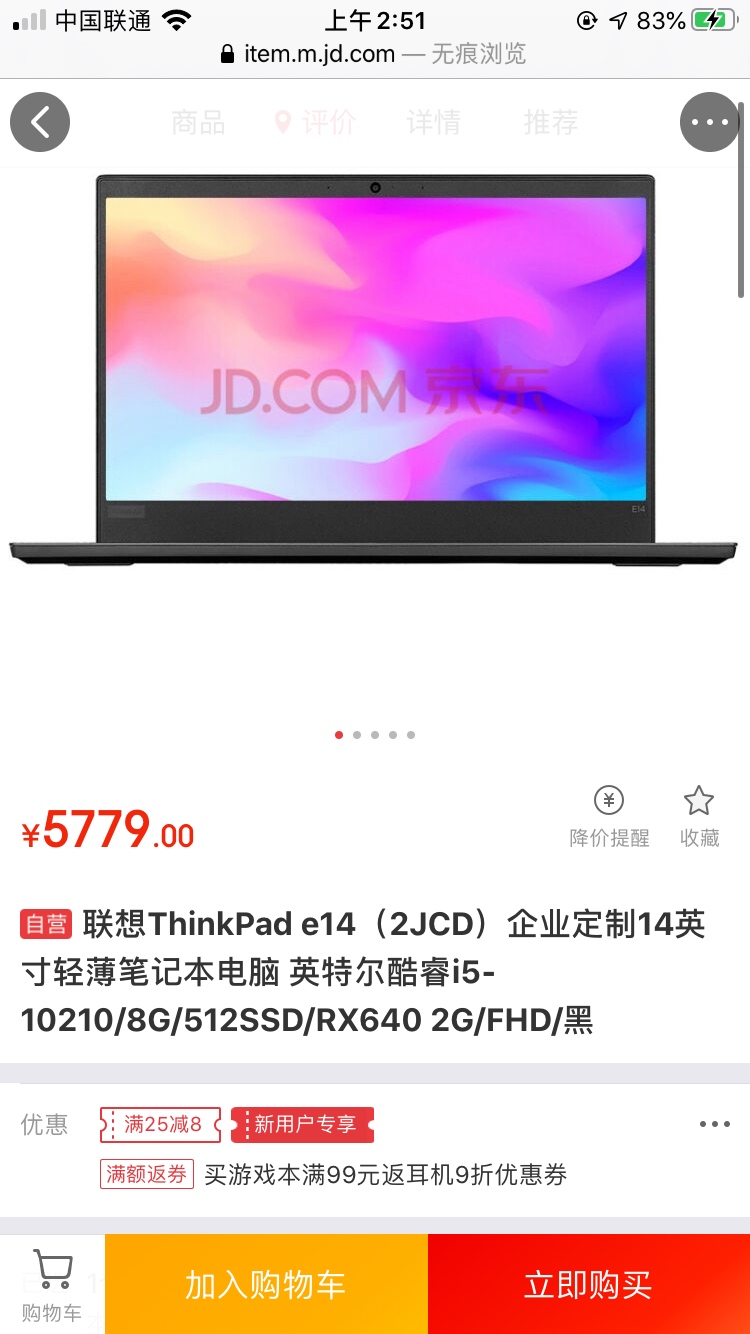The height and width of the screenshot is (1334, 750).
Task: Tap the 满25减8 coupon tag
Action: (162, 1125)
